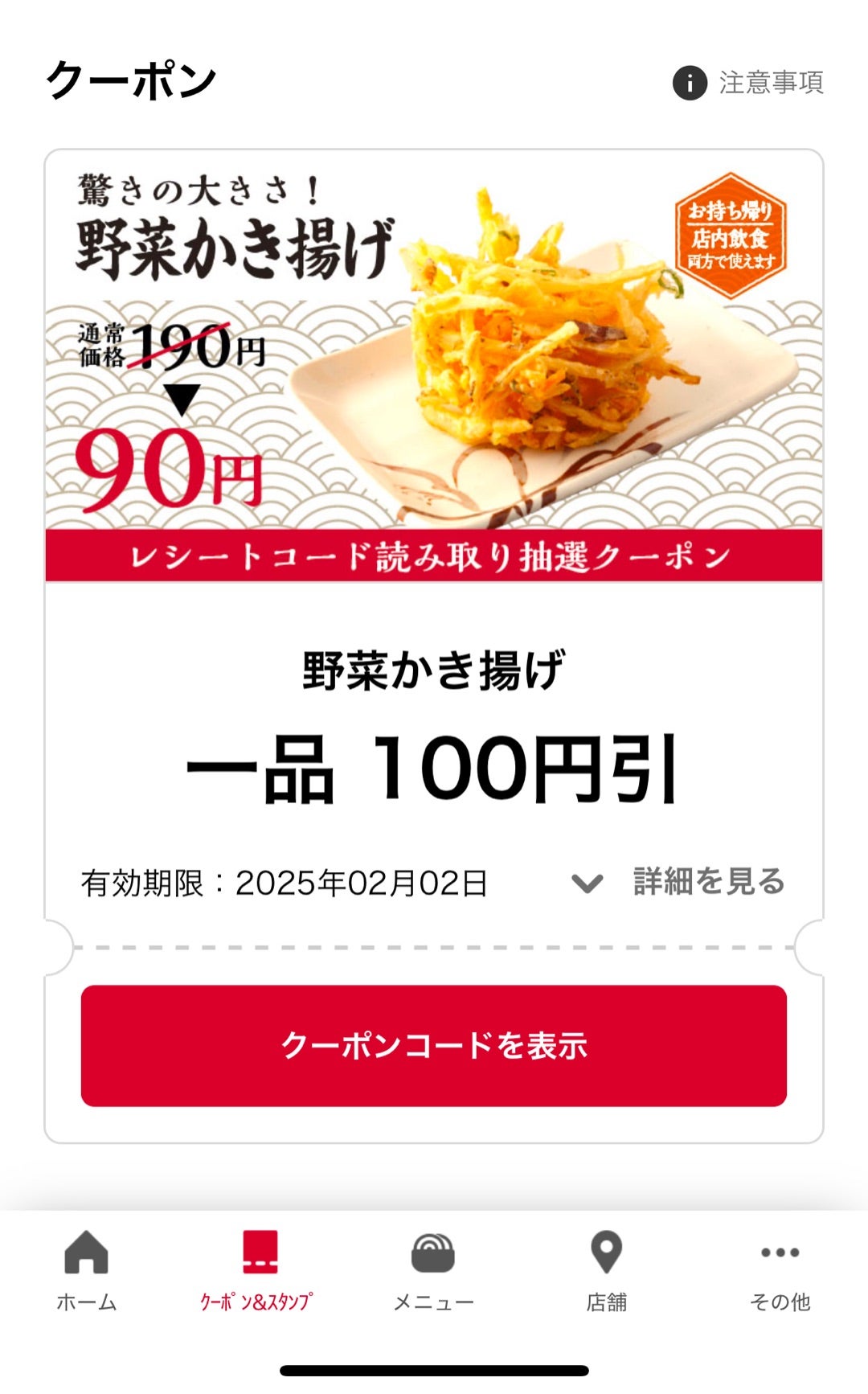The image size is (868, 1394).
Task: Expand 詳細を見る coupon details
Action: 678,882
